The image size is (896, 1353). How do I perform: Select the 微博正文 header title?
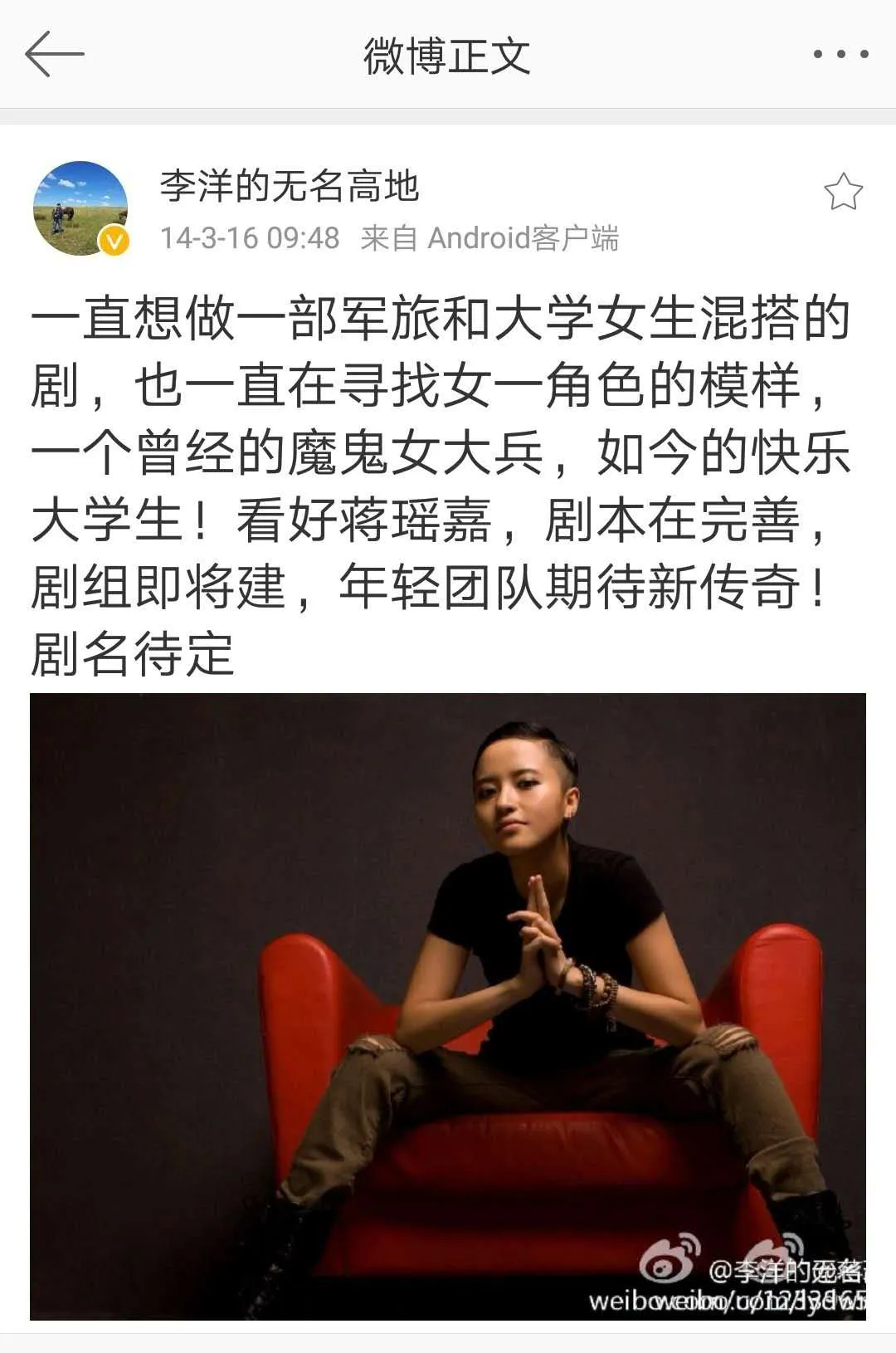(x=448, y=52)
